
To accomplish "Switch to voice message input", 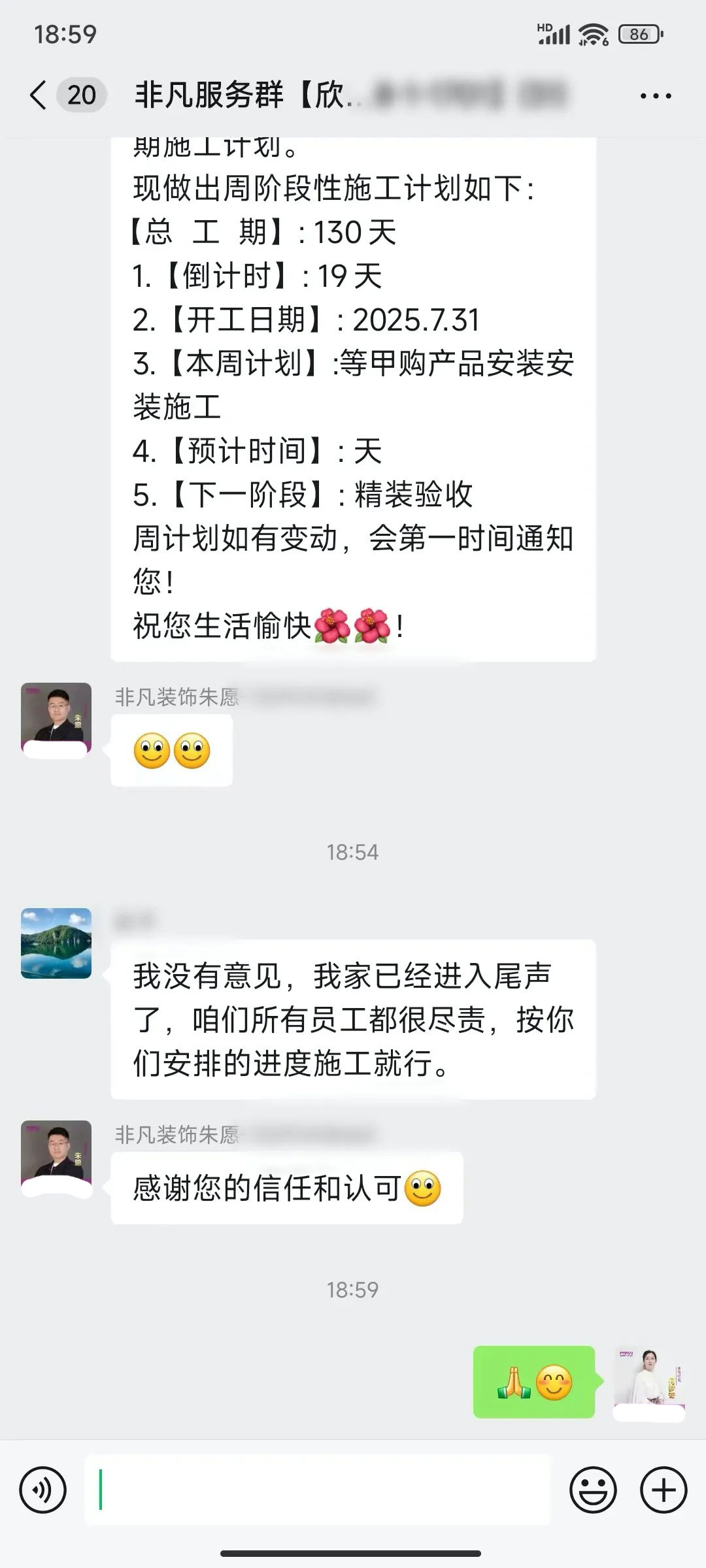I will tap(43, 1490).
